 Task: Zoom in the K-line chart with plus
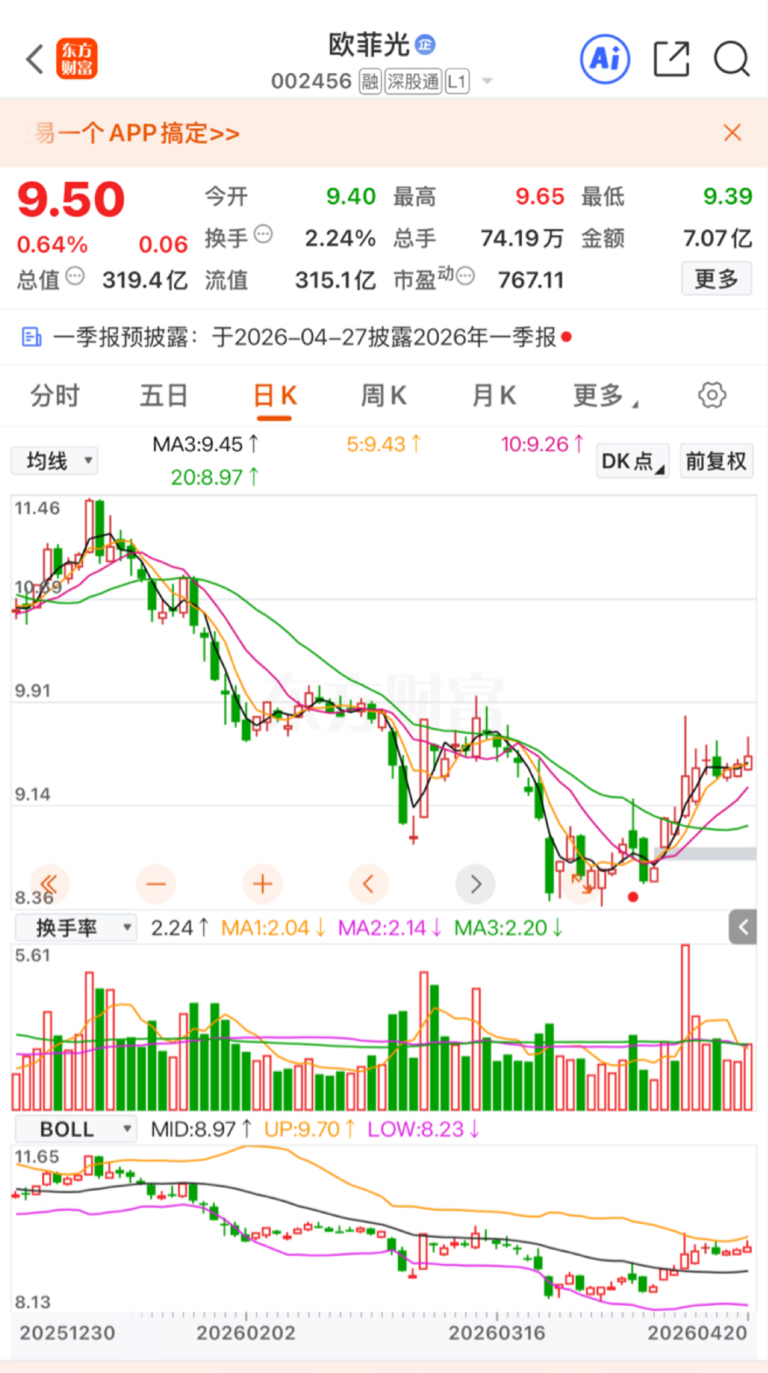pyautogui.click(x=263, y=884)
